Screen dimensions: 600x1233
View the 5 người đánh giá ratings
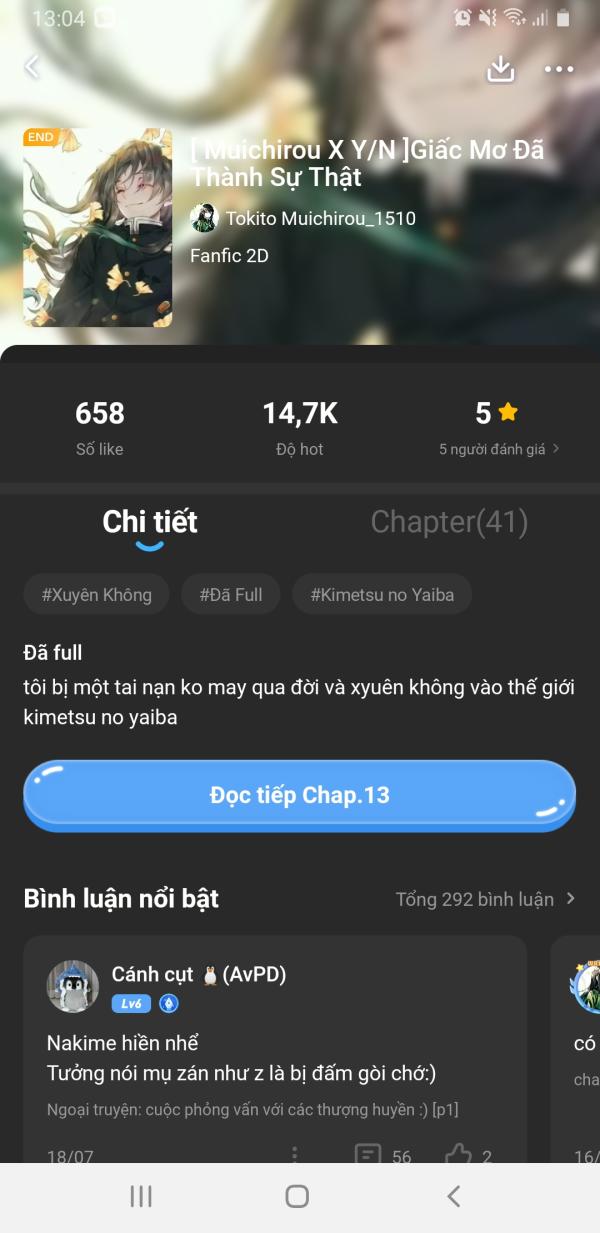point(499,449)
